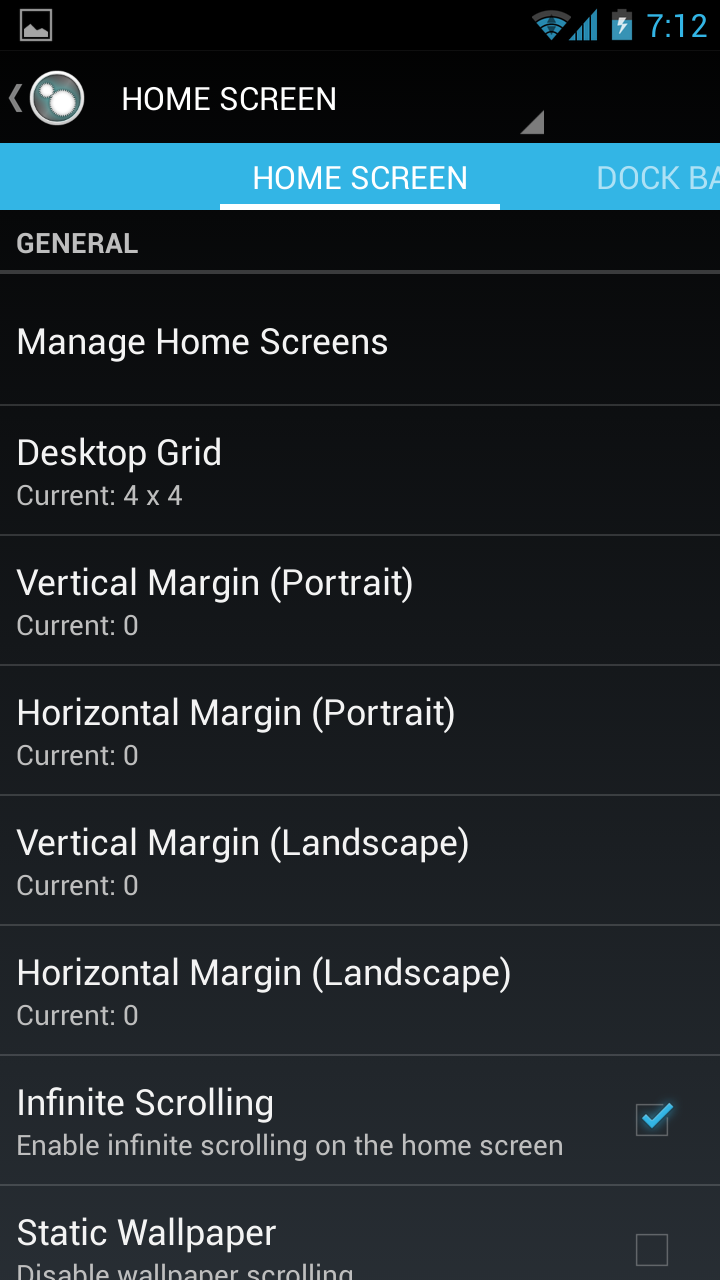This screenshot has height=1280, width=720.
Task: Disable Infinite Scrolling checkbox
Action: click(x=652, y=1120)
